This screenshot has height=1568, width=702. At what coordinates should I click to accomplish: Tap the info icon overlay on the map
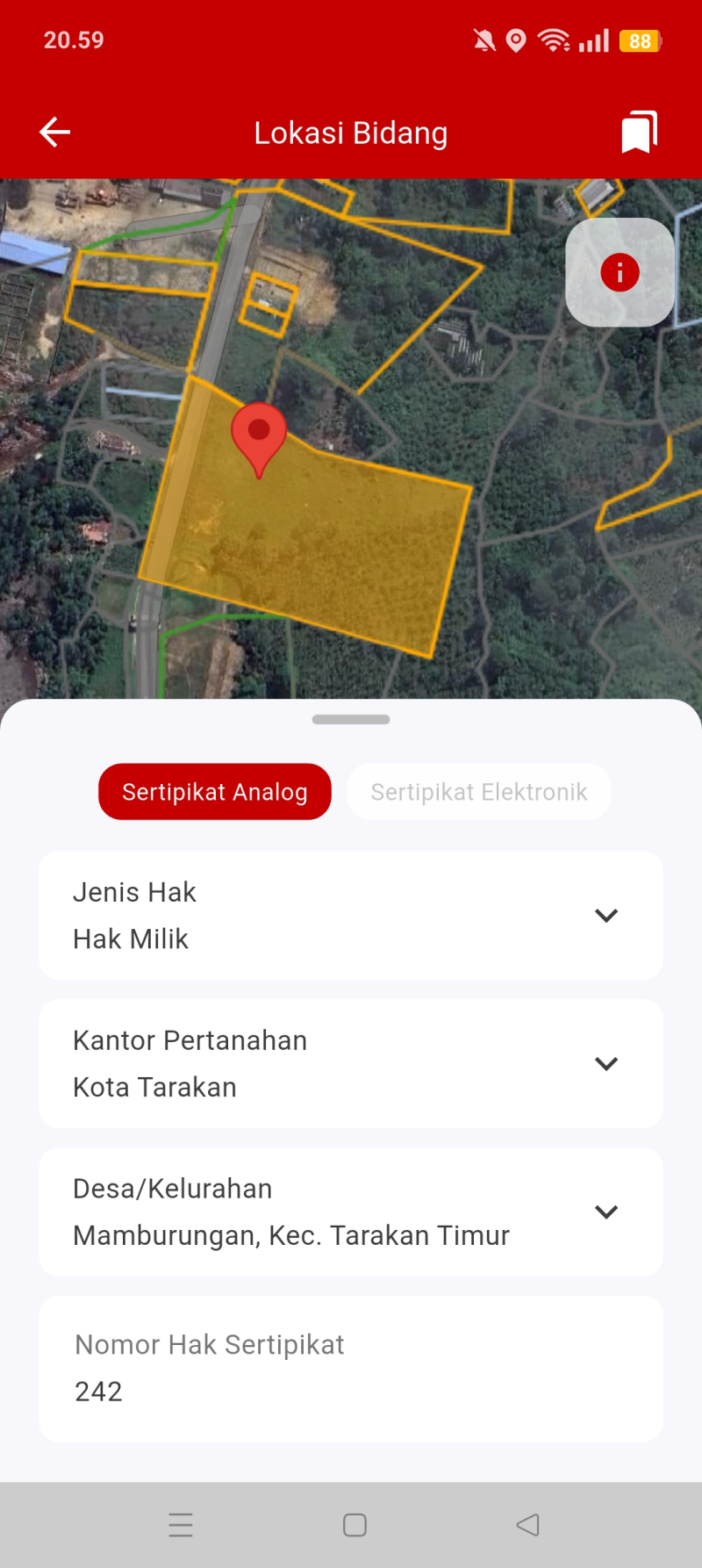pyautogui.click(x=620, y=272)
